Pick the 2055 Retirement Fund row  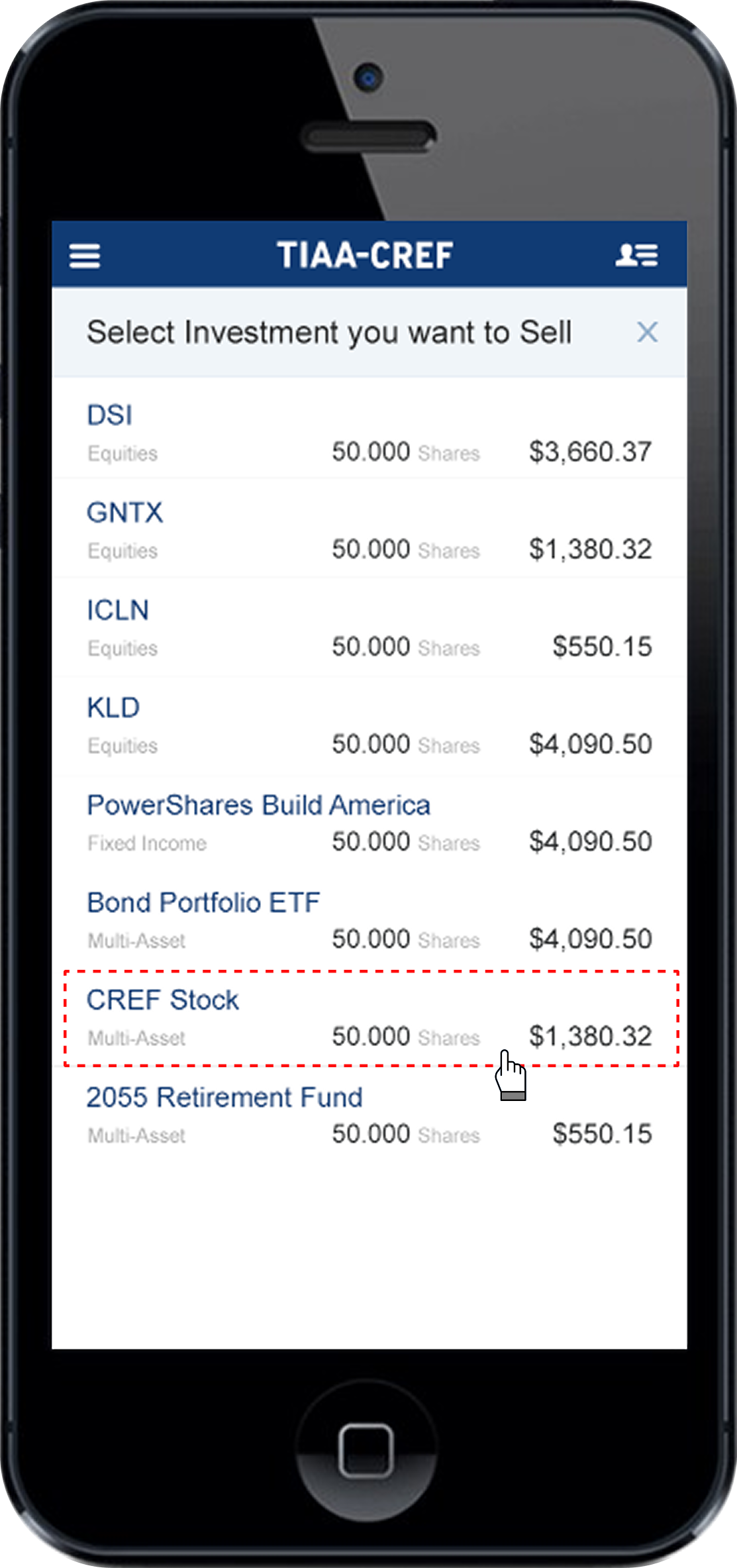(369, 1115)
